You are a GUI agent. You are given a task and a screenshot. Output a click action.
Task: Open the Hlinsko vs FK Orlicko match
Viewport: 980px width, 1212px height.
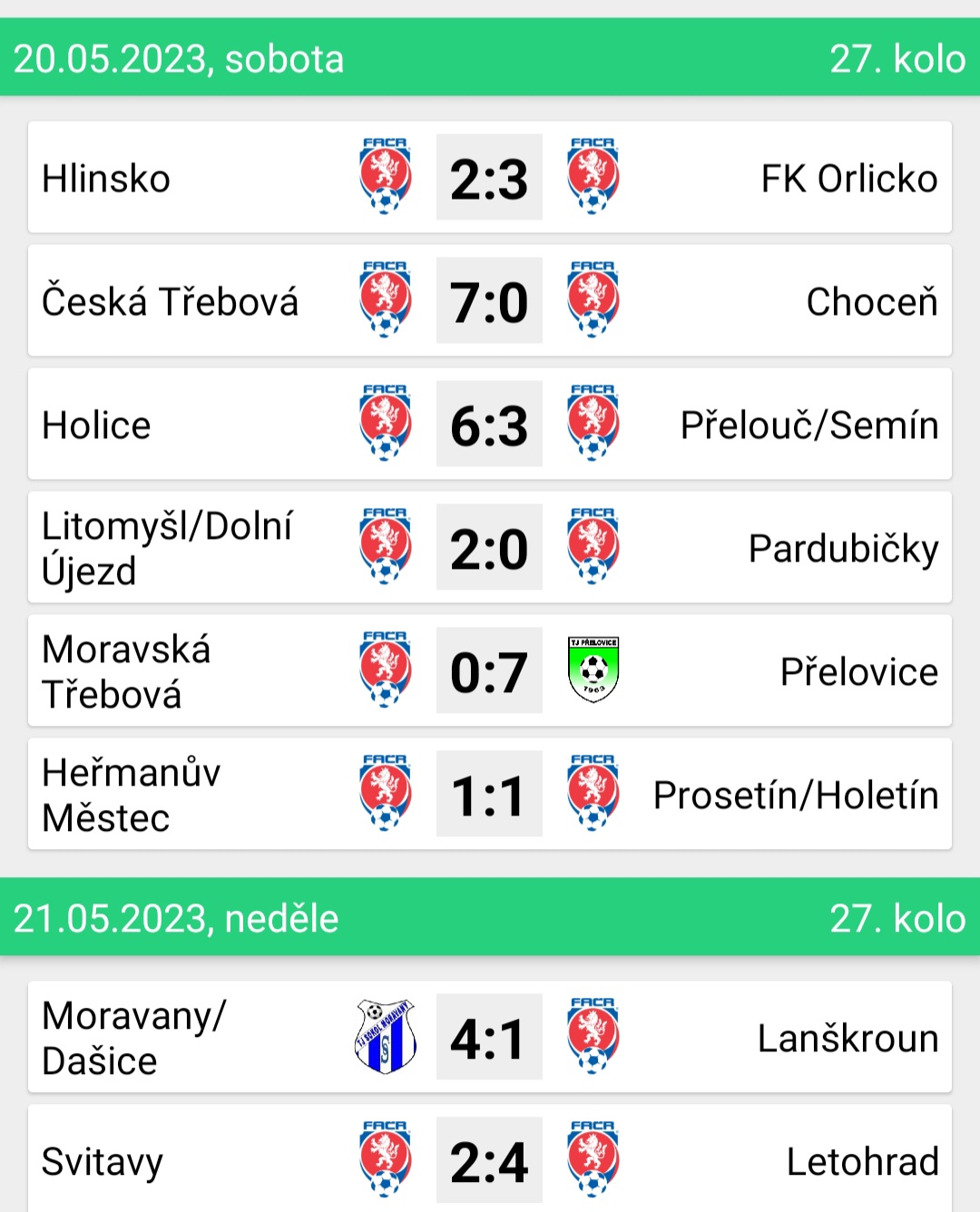[489, 178]
